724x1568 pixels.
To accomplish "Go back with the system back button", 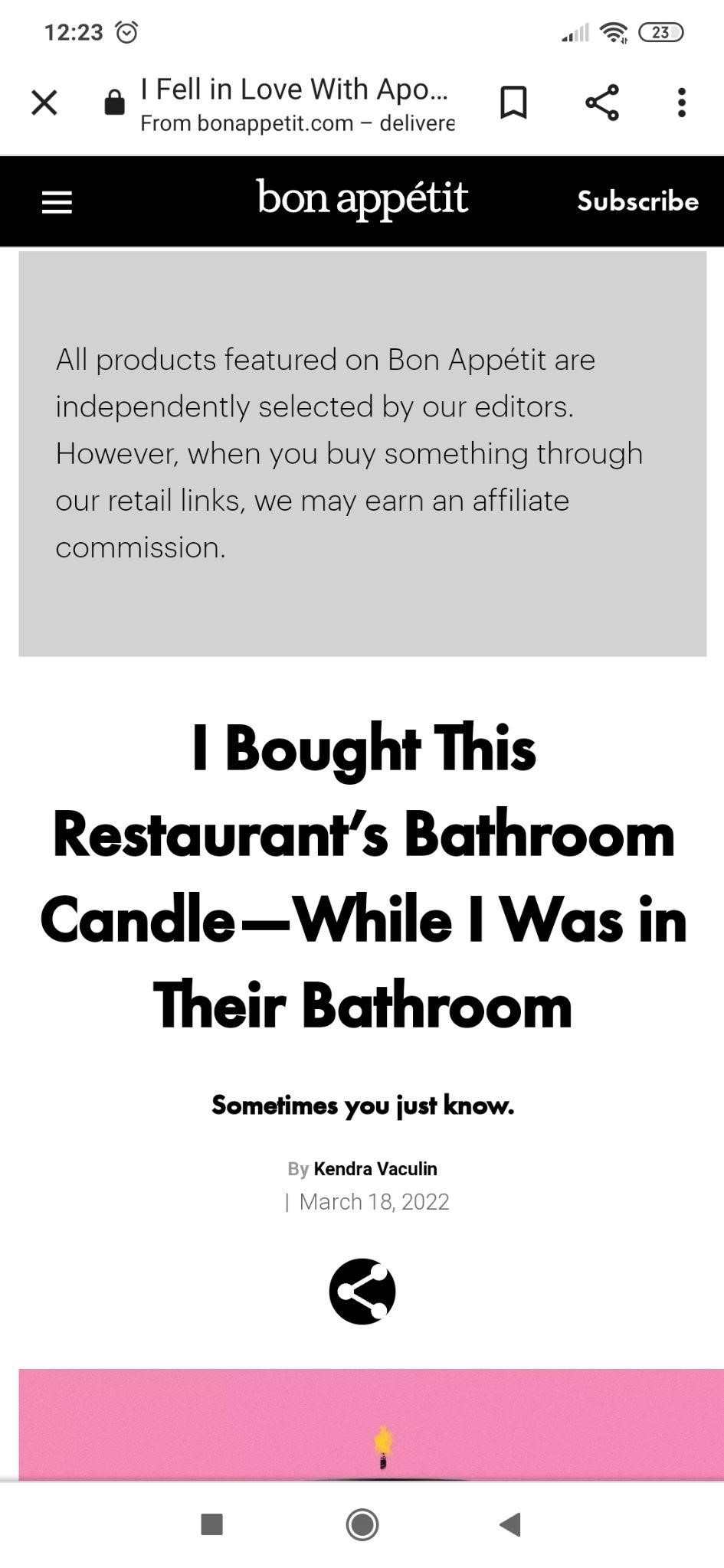I will (510, 1524).
